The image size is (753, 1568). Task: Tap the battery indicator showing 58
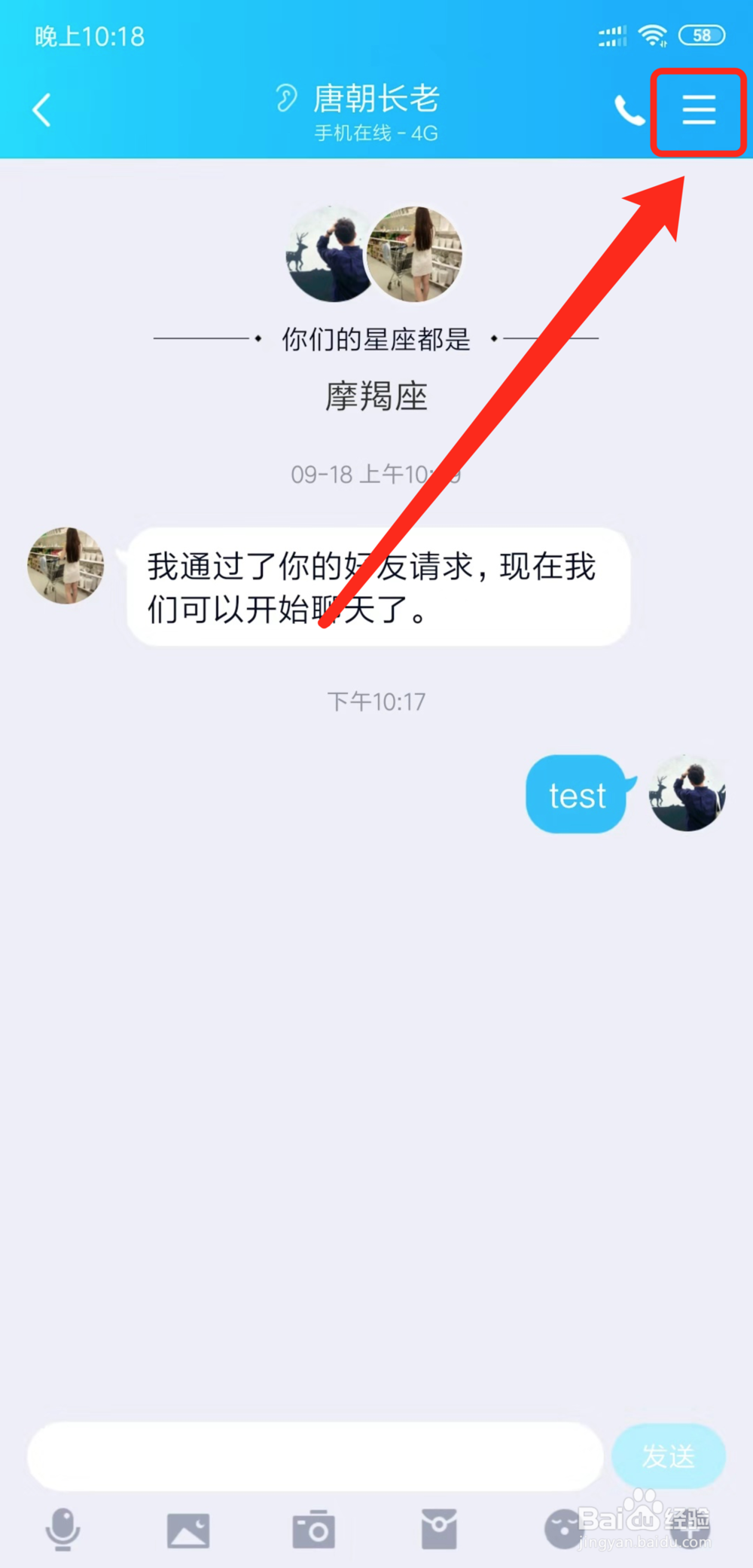(x=700, y=33)
